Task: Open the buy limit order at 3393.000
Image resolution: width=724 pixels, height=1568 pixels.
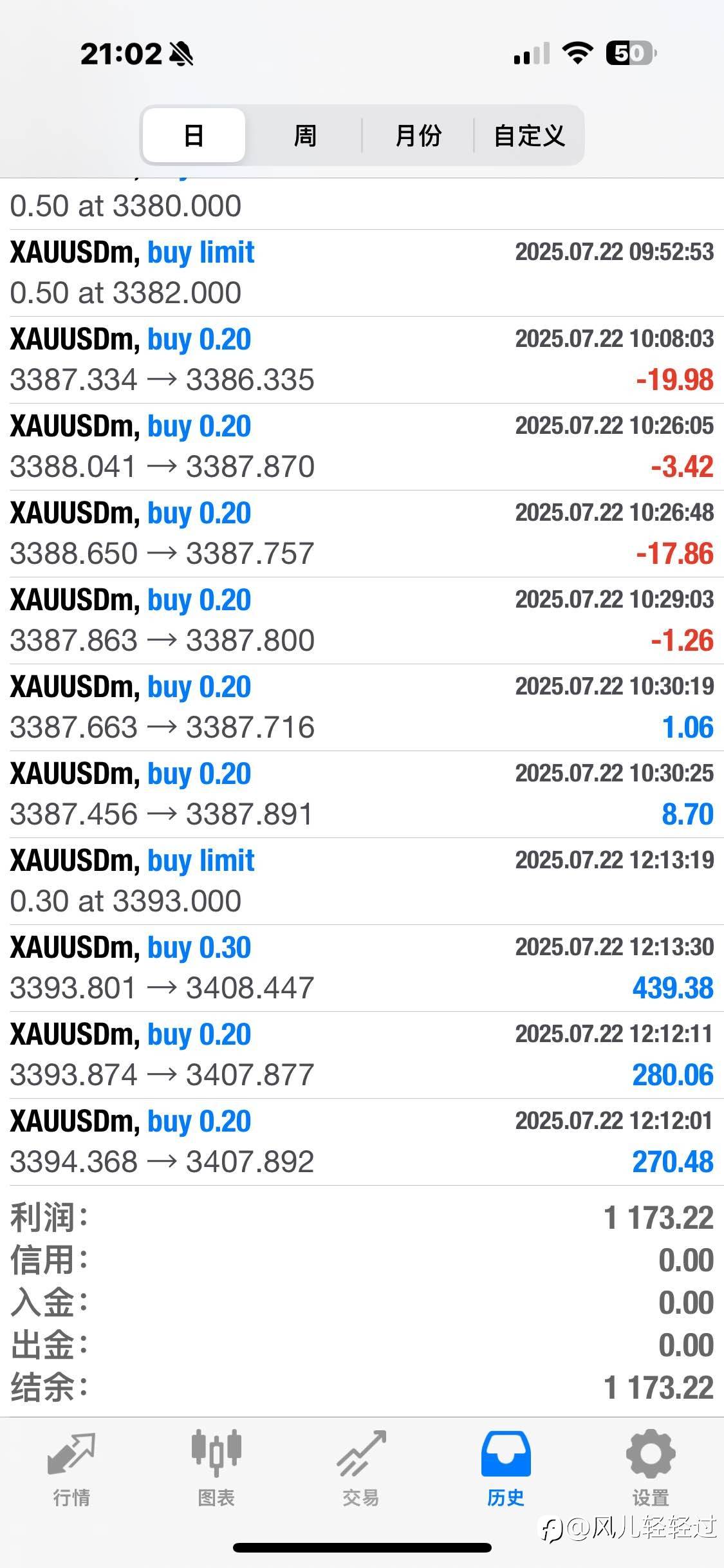Action: (x=362, y=881)
